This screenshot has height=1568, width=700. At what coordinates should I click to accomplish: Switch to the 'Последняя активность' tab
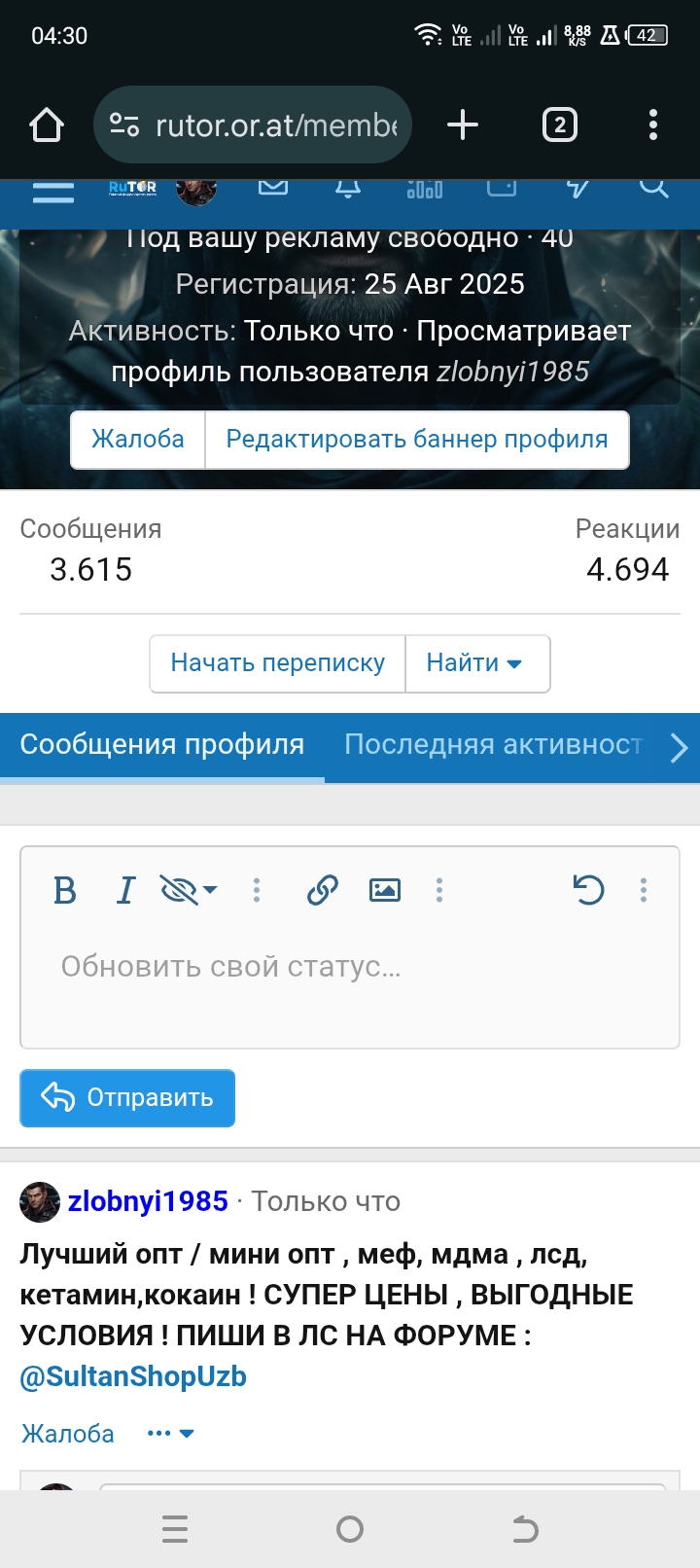point(492,744)
